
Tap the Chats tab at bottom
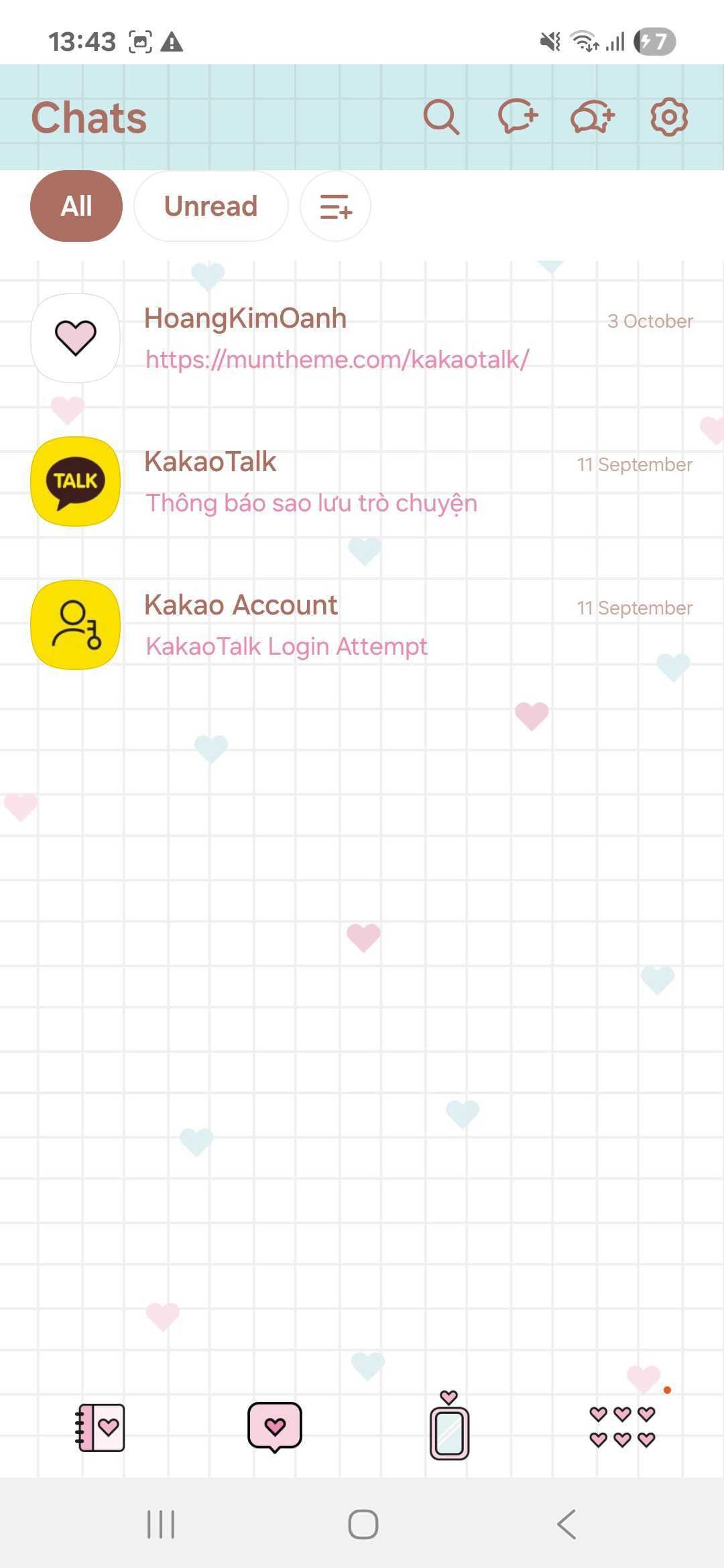(x=275, y=1427)
